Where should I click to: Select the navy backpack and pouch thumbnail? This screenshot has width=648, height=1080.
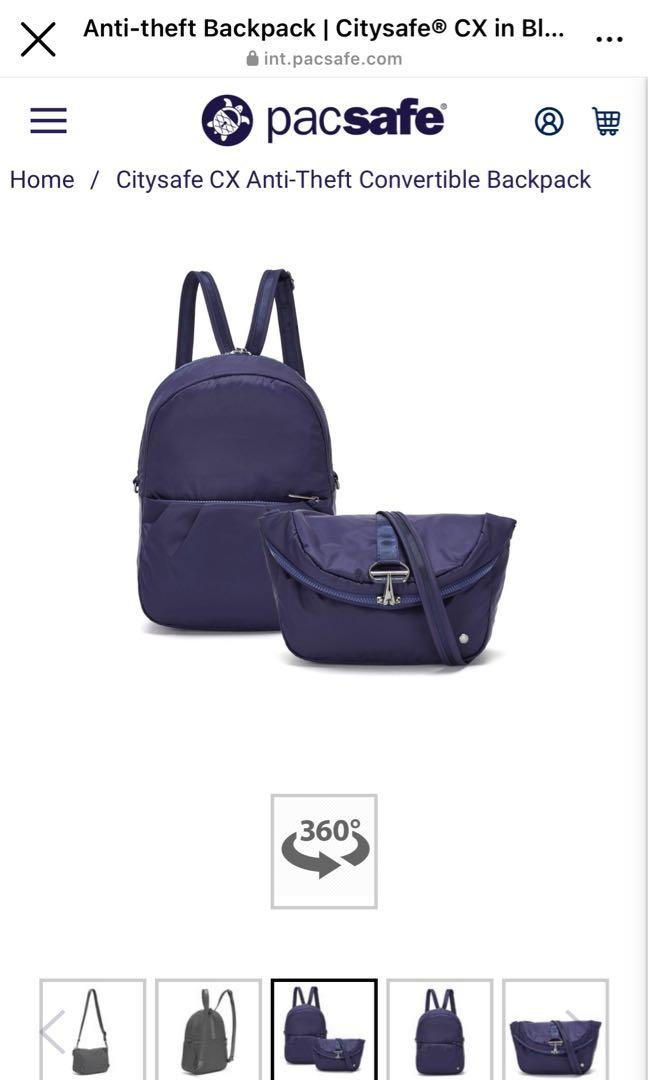coord(324,1030)
